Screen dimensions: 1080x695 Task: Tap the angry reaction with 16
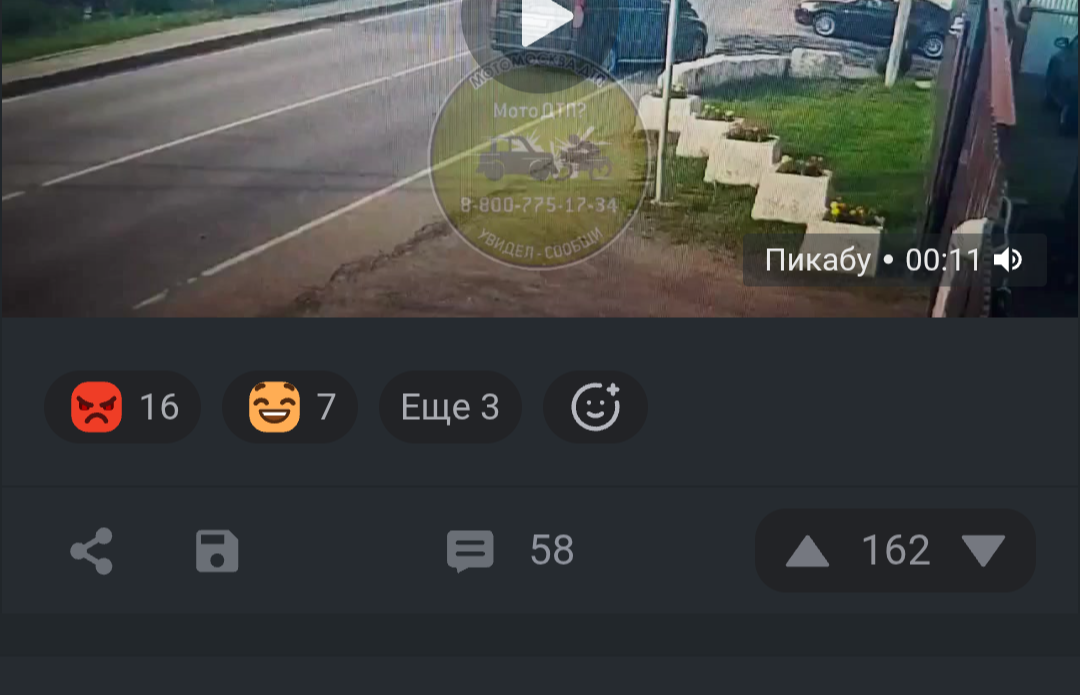tap(123, 407)
